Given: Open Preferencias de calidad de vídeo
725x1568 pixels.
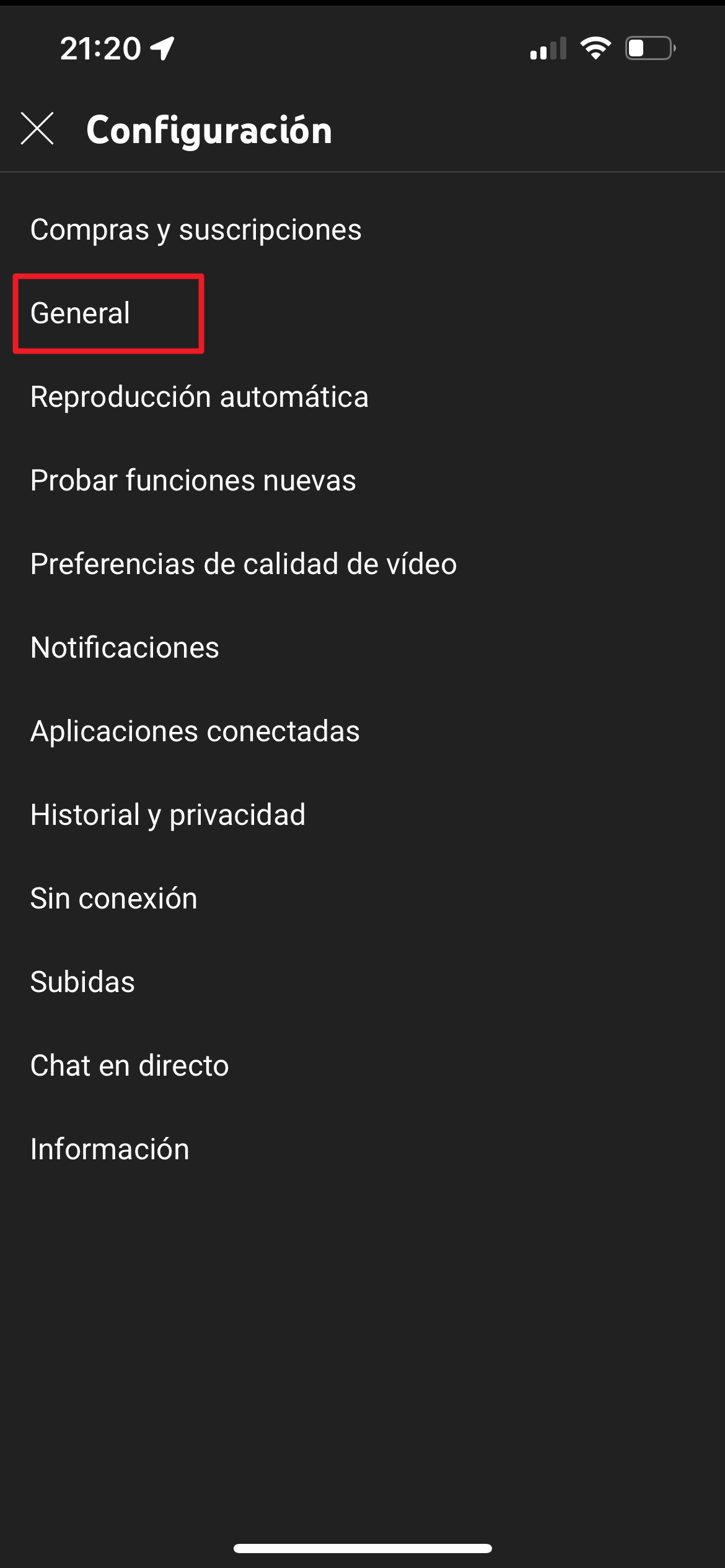Looking at the screenshot, I should [x=362, y=564].
